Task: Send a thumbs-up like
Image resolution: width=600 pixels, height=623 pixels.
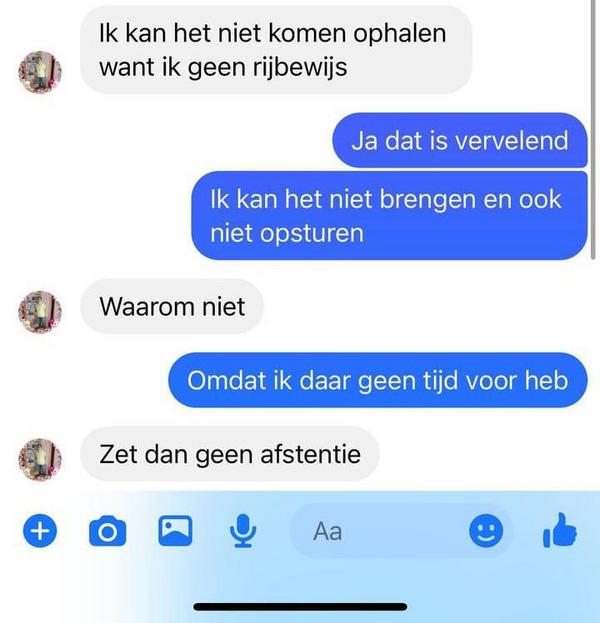Action: coord(560,531)
